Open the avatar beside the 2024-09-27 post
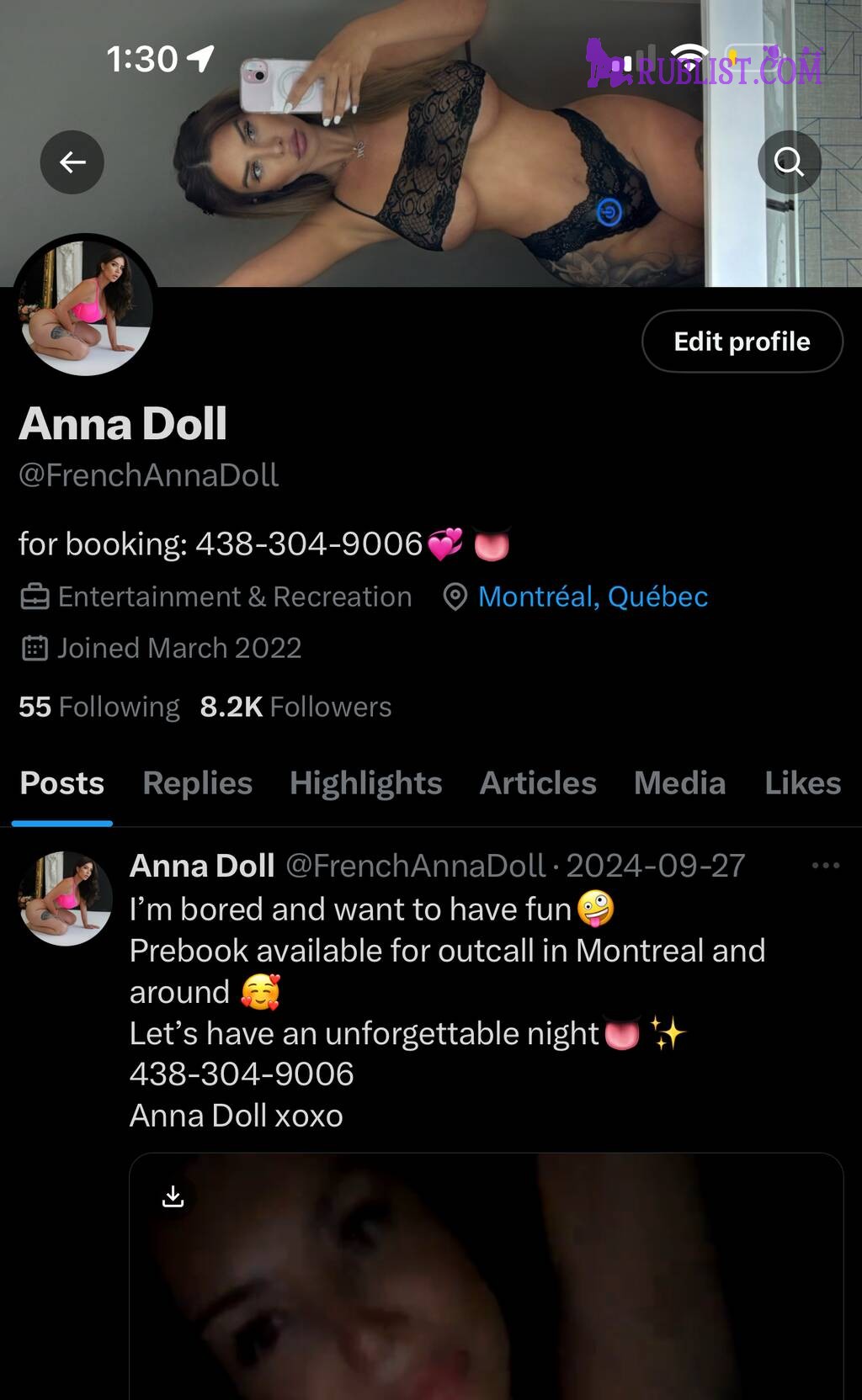 (x=66, y=898)
